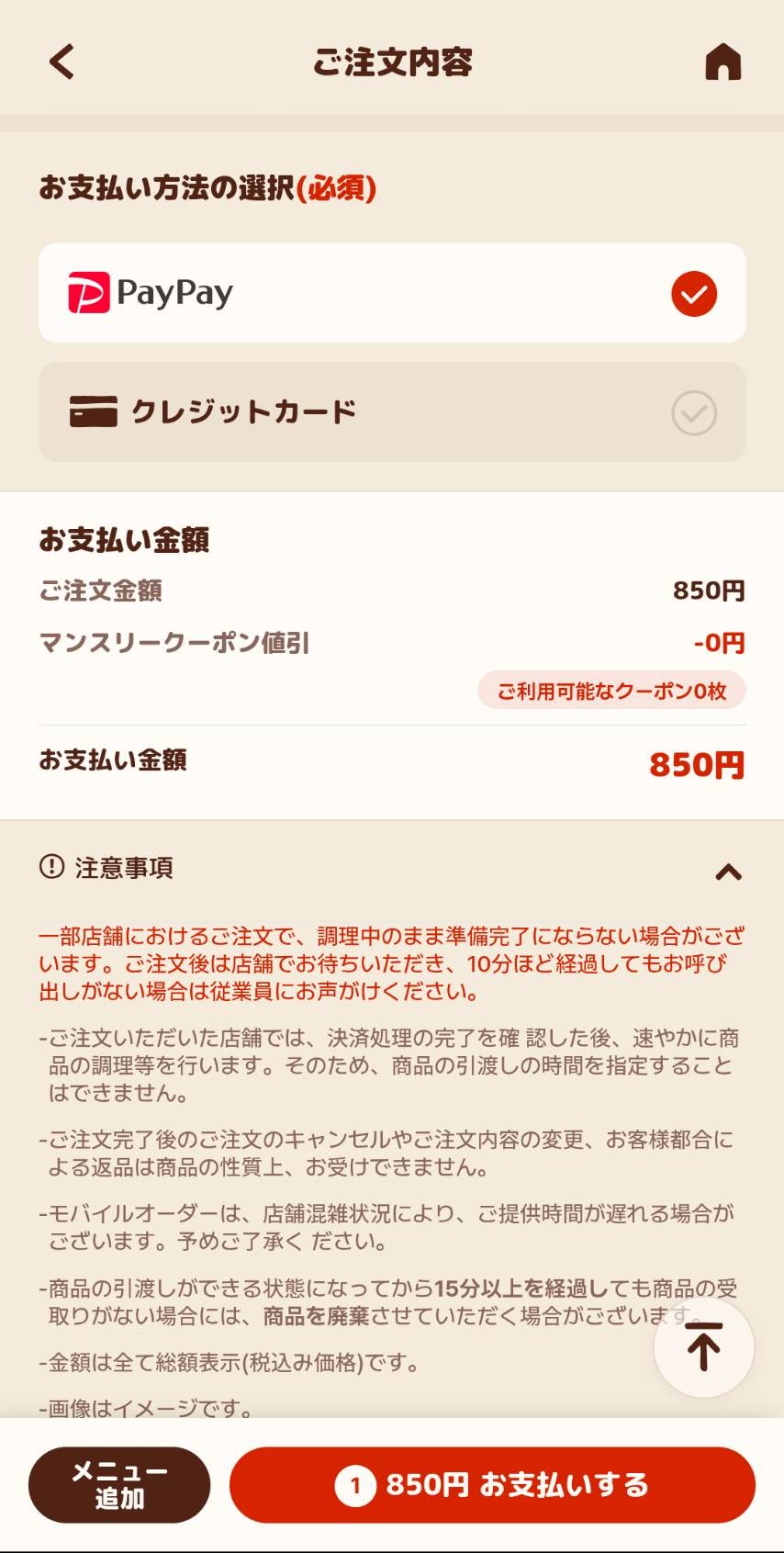
Task: Tap the メニュー追加 button
Action: pyautogui.click(x=119, y=1485)
